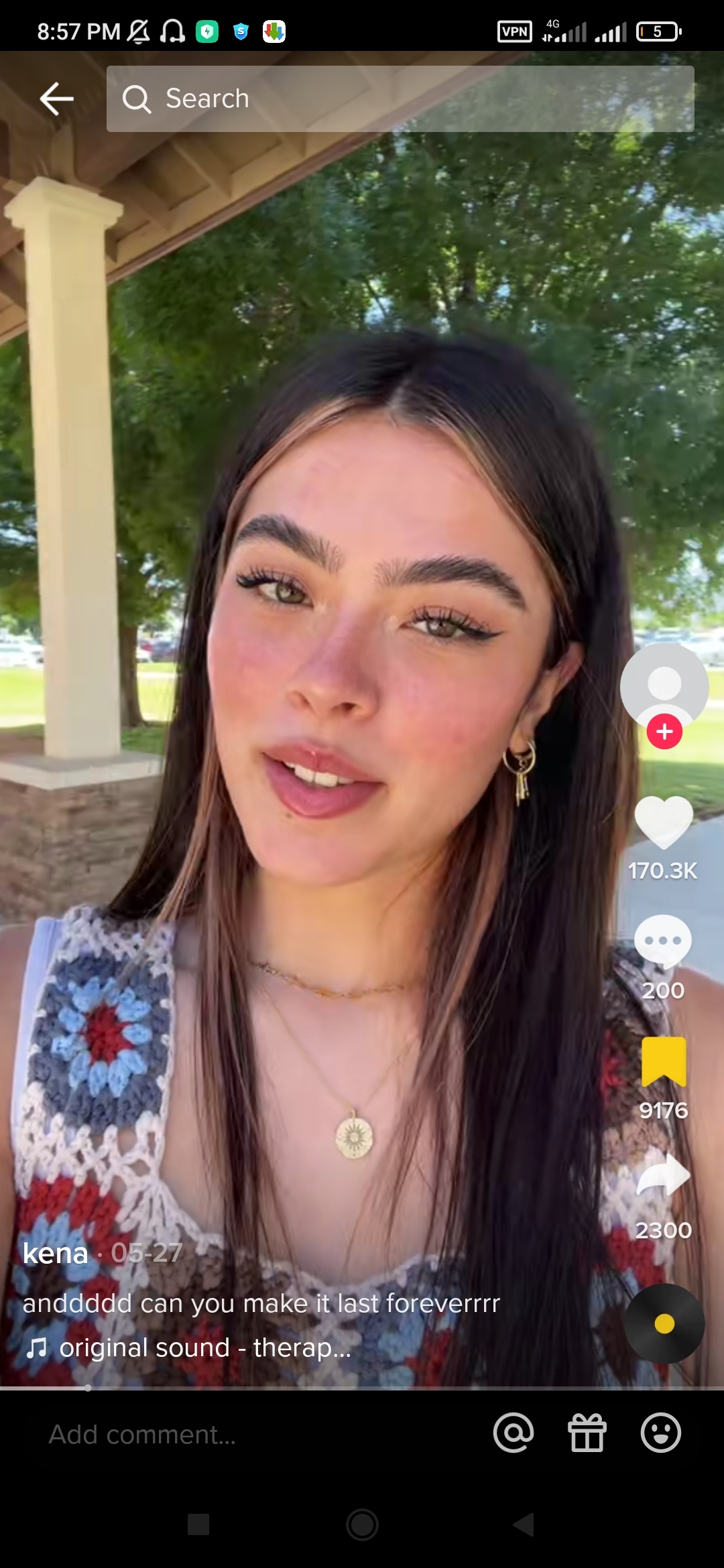The width and height of the screenshot is (724, 1568).
Task: Open the creator's profile avatar
Action: pos(664,685)
